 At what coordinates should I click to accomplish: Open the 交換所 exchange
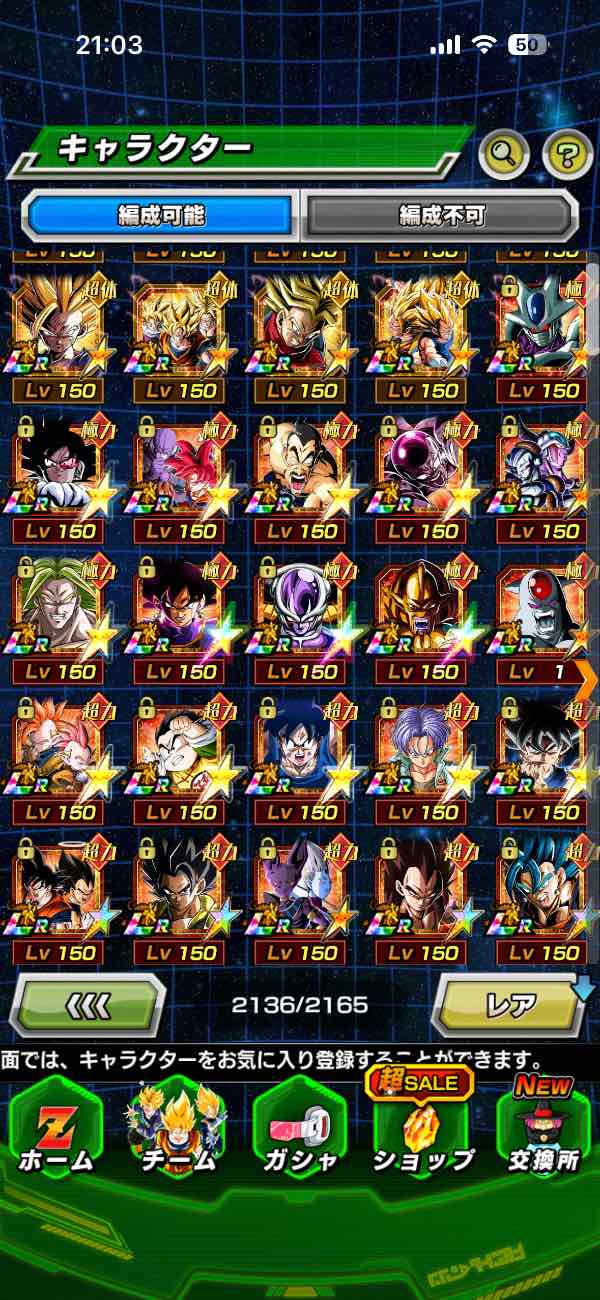(545, 1128)
